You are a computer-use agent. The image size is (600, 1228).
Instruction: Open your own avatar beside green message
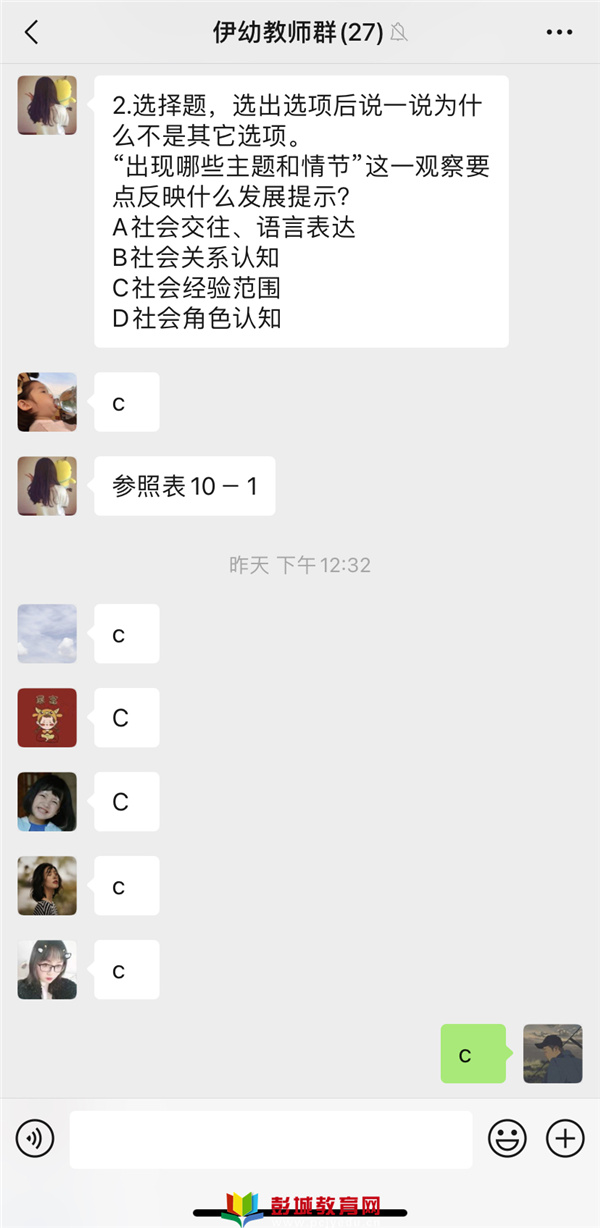(552, 1053)
